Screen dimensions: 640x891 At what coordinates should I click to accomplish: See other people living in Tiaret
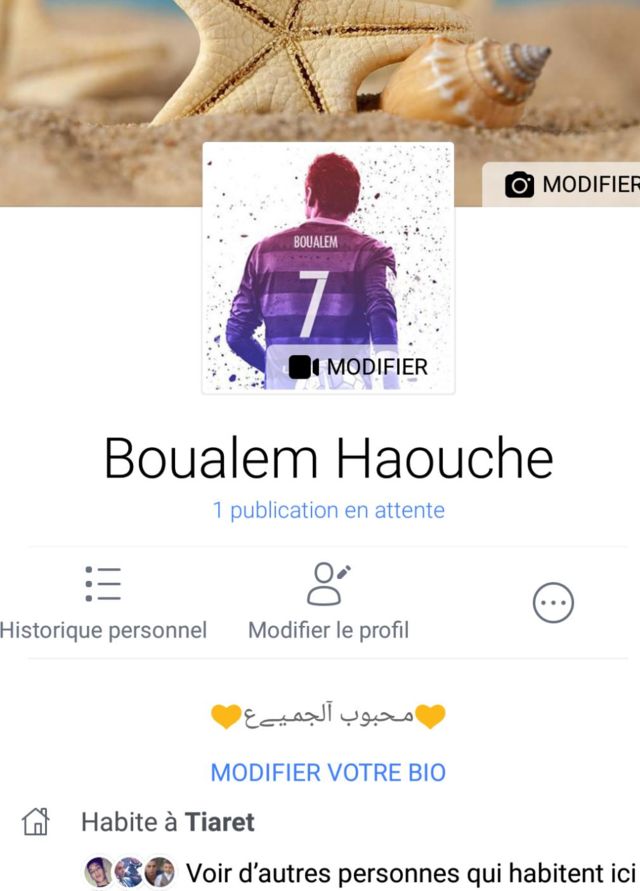pyautogui.click(x=411, y=872)
